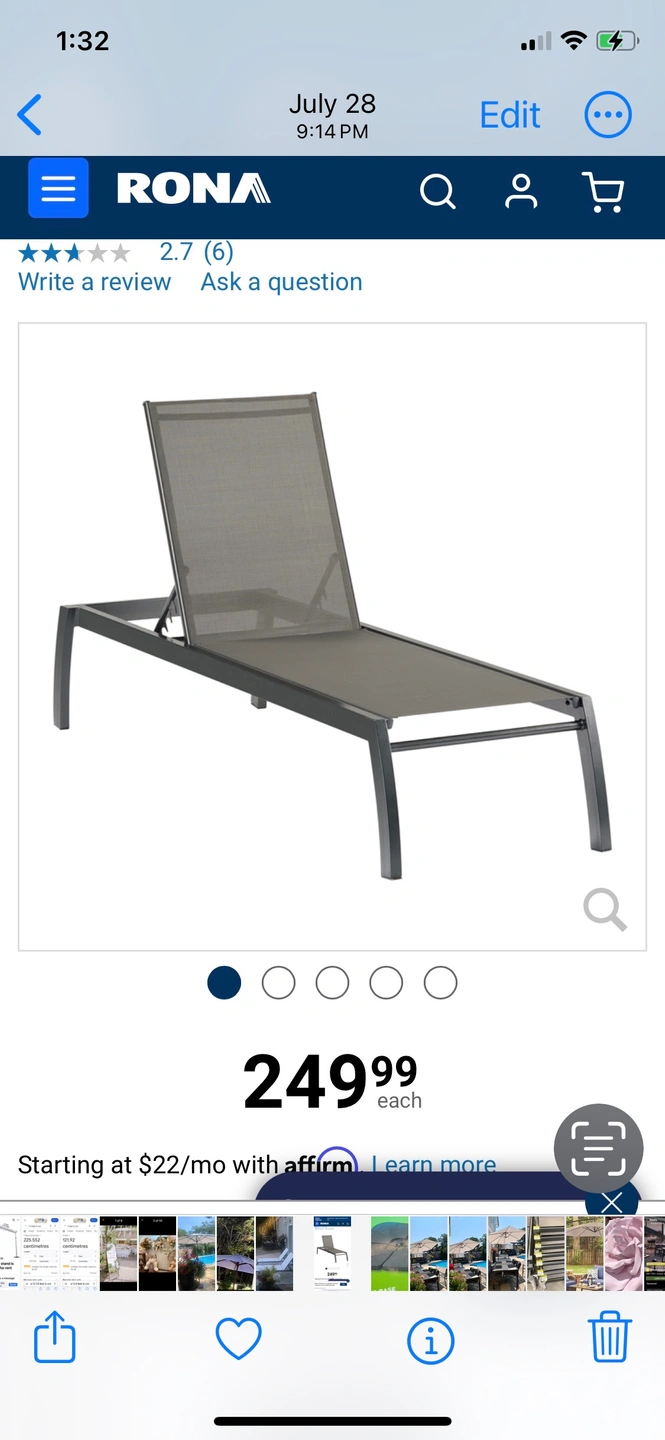Select the green lawn thumbnail in the strip
Viewport: 665px width, 1440px height.
click(x=390, y=1254)
